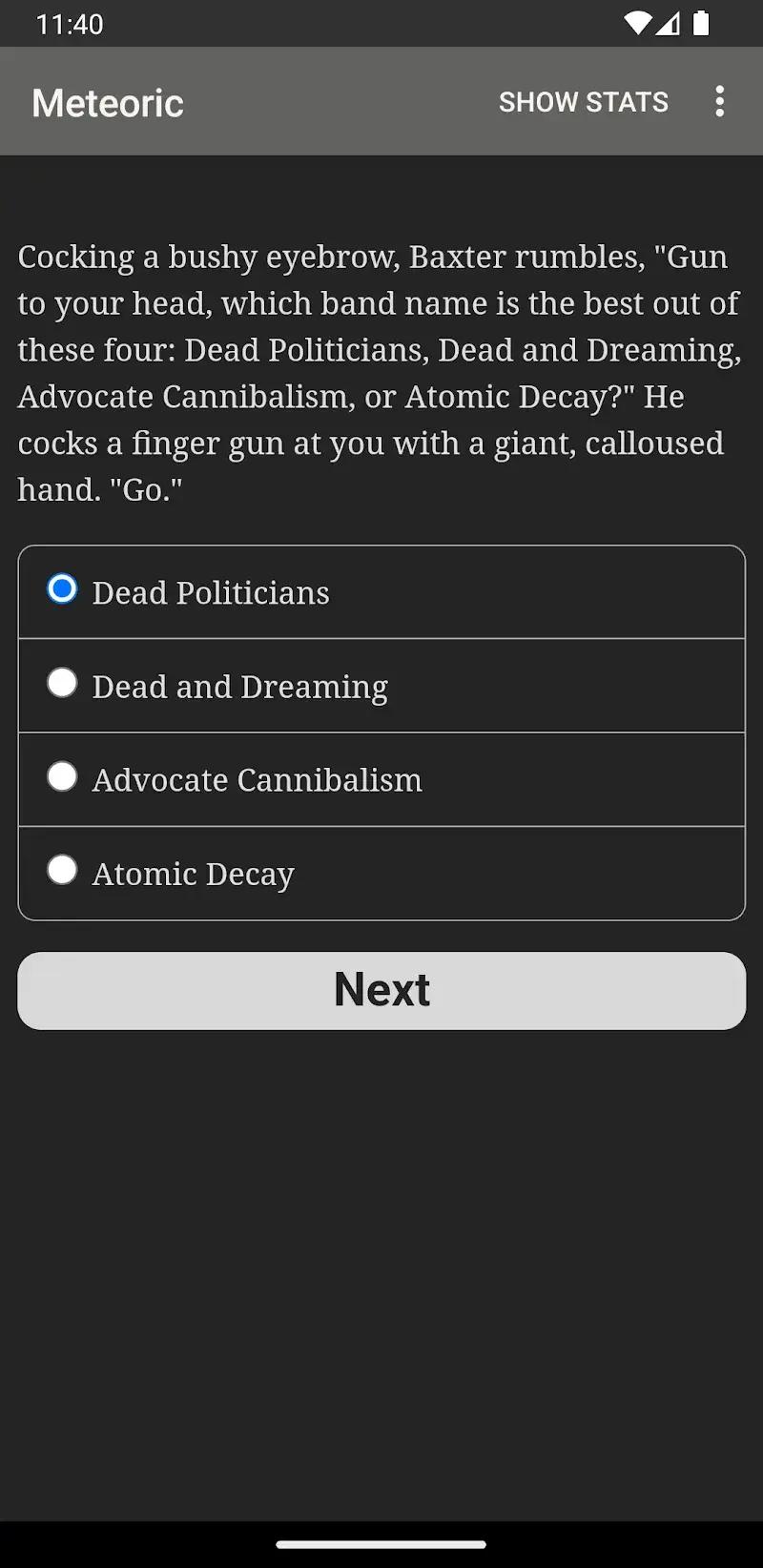Viewport: 763px width, 1568px height.
Task: Tap the Meteoric app title
Action: click(x=107, y=102)
